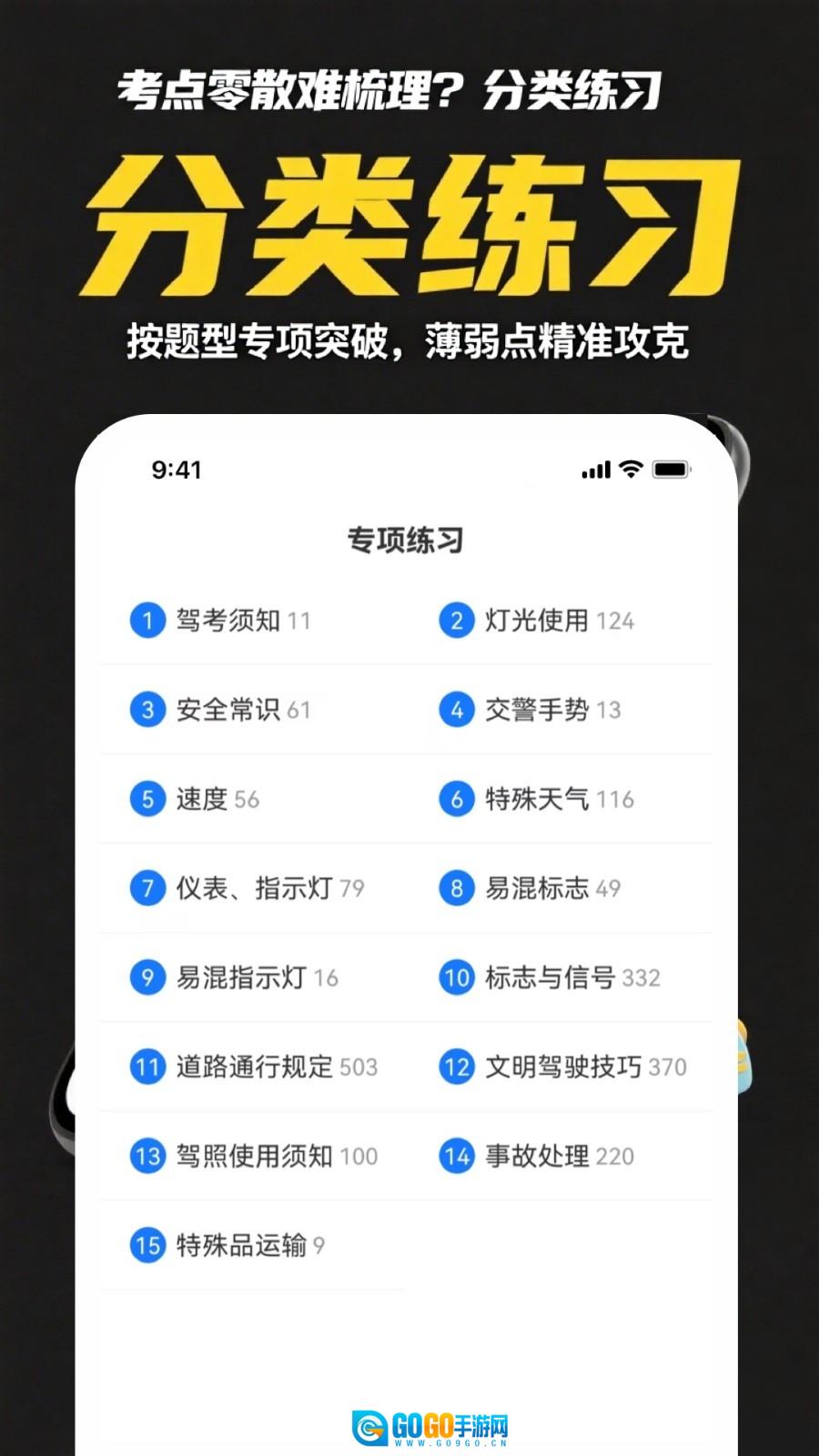Screen dimensions: 819x1456
Task: Tap the battery indicator in the status bar
Action: click(x=672, y=470)
